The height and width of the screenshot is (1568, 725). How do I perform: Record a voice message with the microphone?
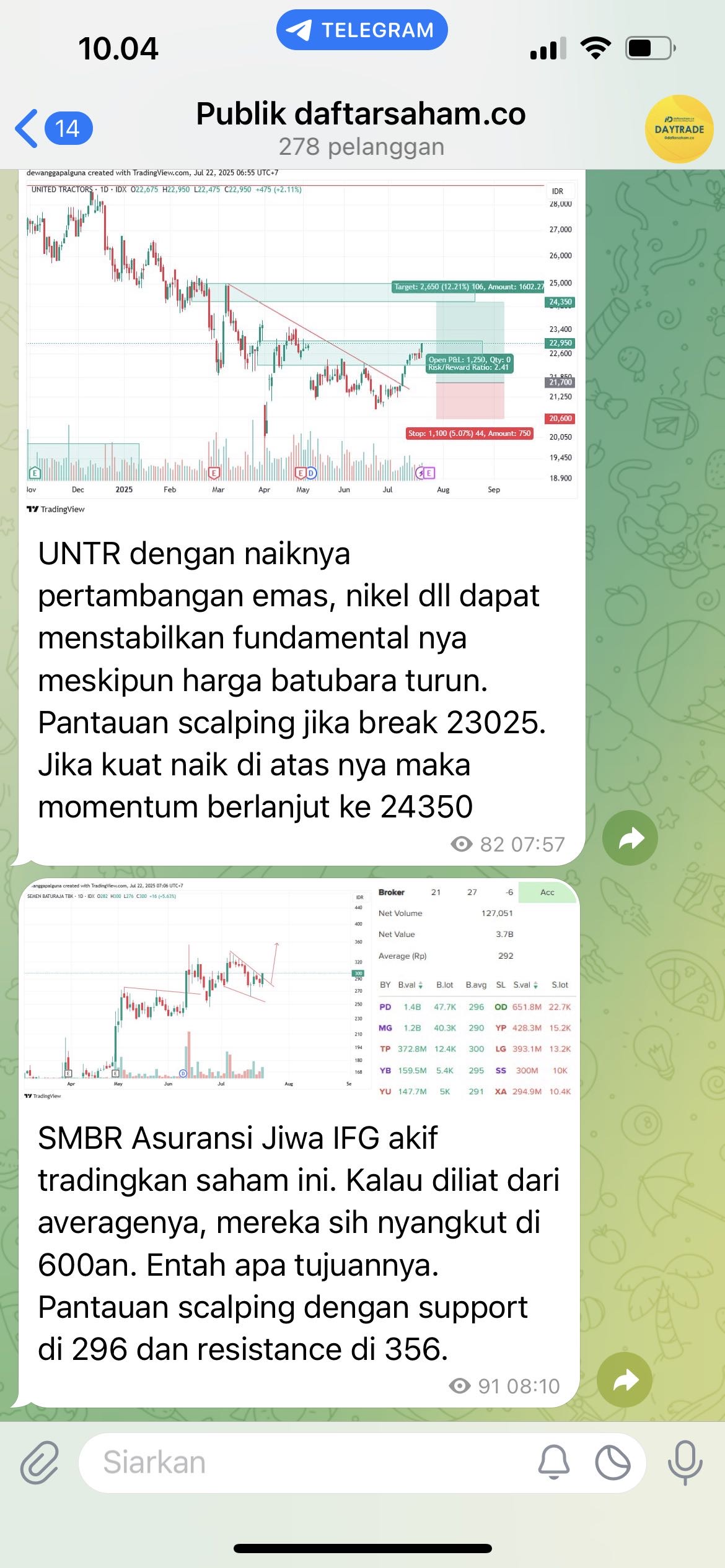685,1462
